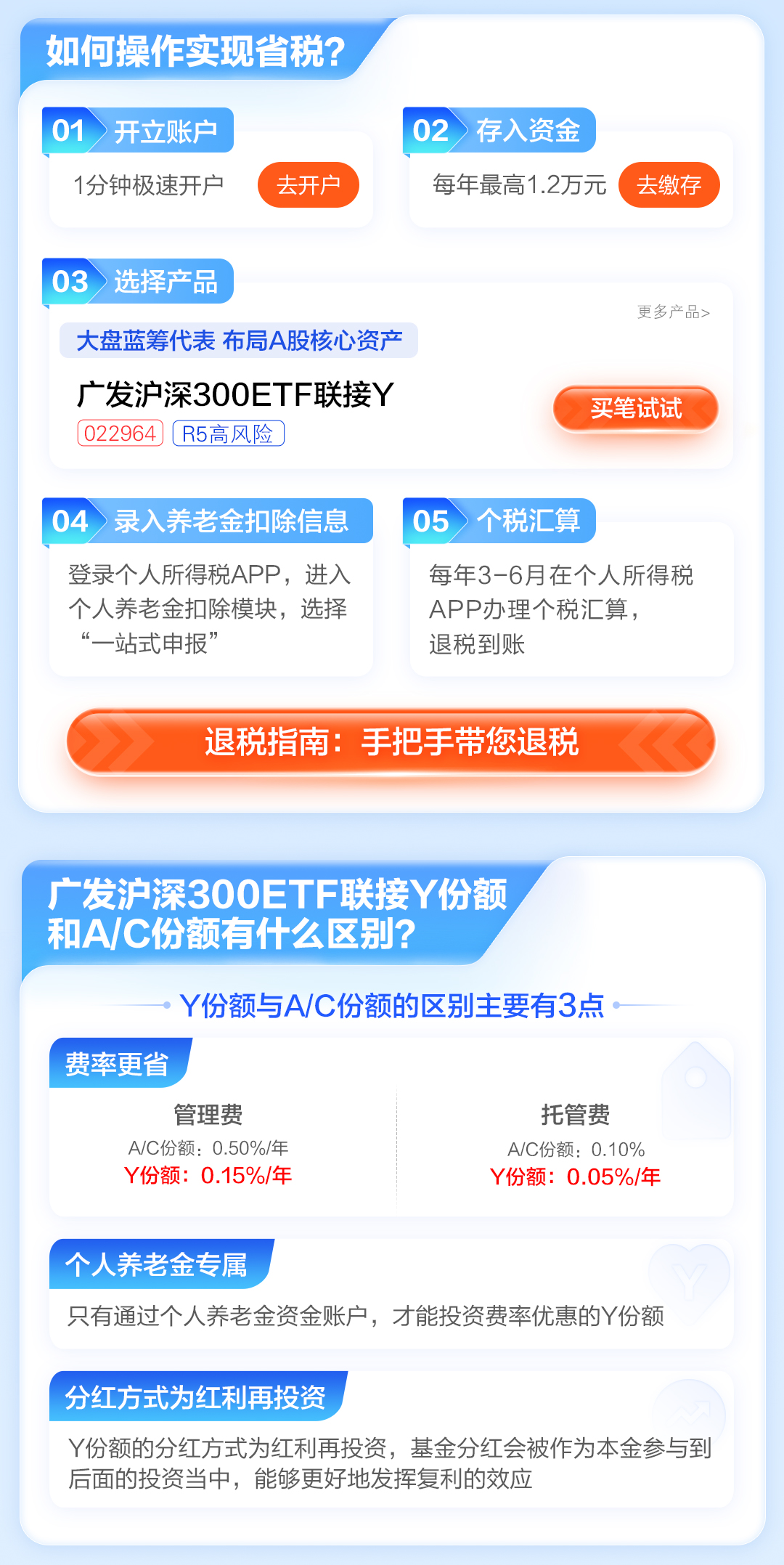Open the 广发沪深300ETF联接Y product card
The height and width of the screenshot is (1565, 784).
pyautogui.click(x=236, y=396)
